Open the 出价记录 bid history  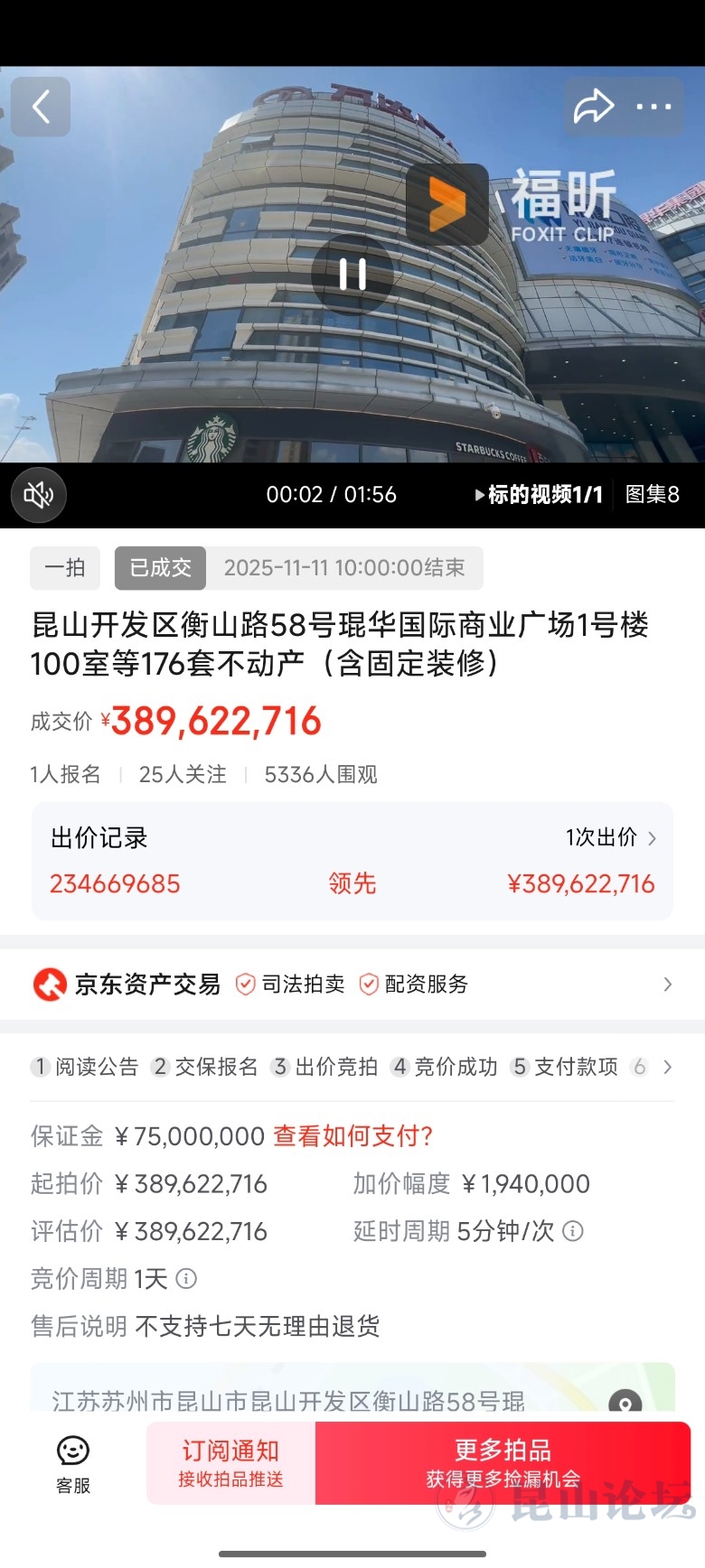tap(610, 838)
